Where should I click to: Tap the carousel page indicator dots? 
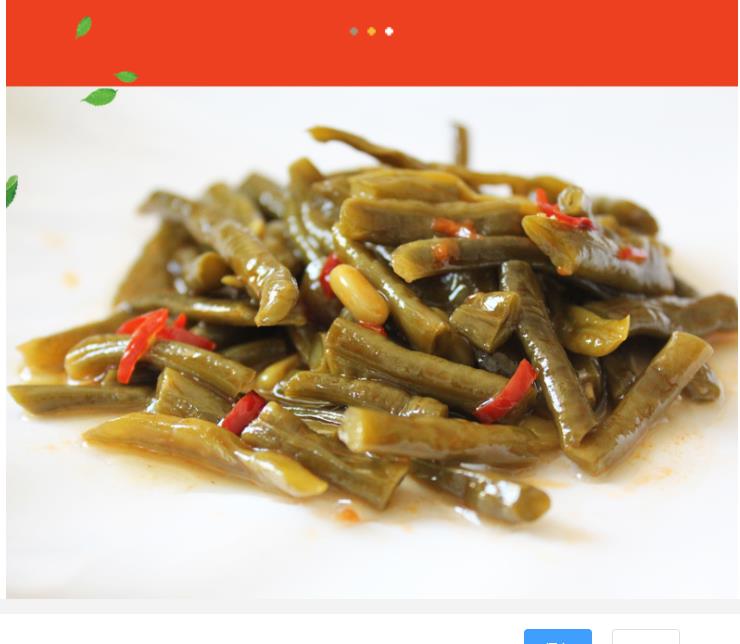pyautogui.click(x=371, y=31)
